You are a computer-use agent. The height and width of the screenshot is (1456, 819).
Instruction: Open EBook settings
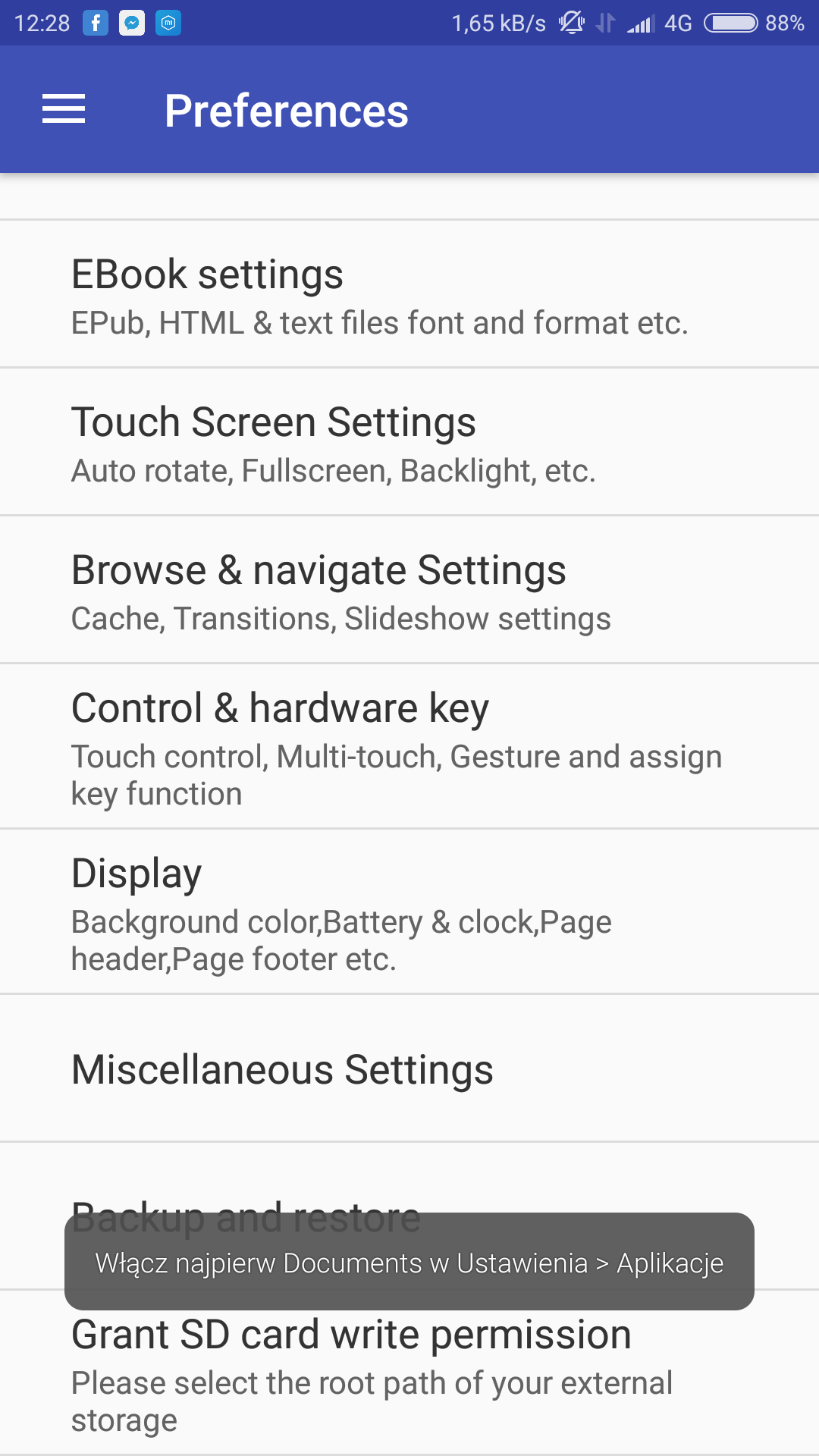coord(409,294)
